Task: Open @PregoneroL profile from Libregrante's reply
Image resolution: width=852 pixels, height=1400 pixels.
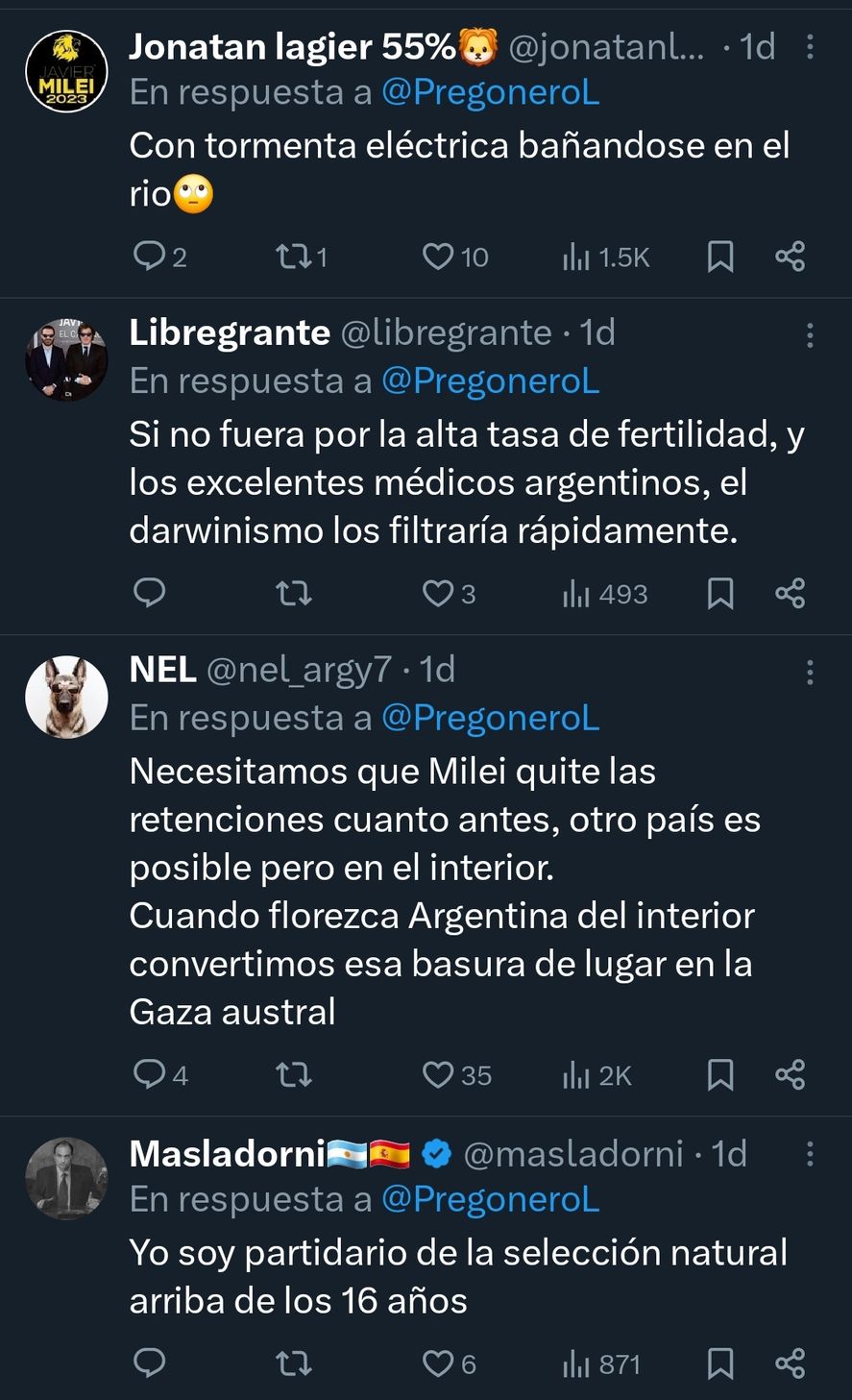Action: coord(492,381)
